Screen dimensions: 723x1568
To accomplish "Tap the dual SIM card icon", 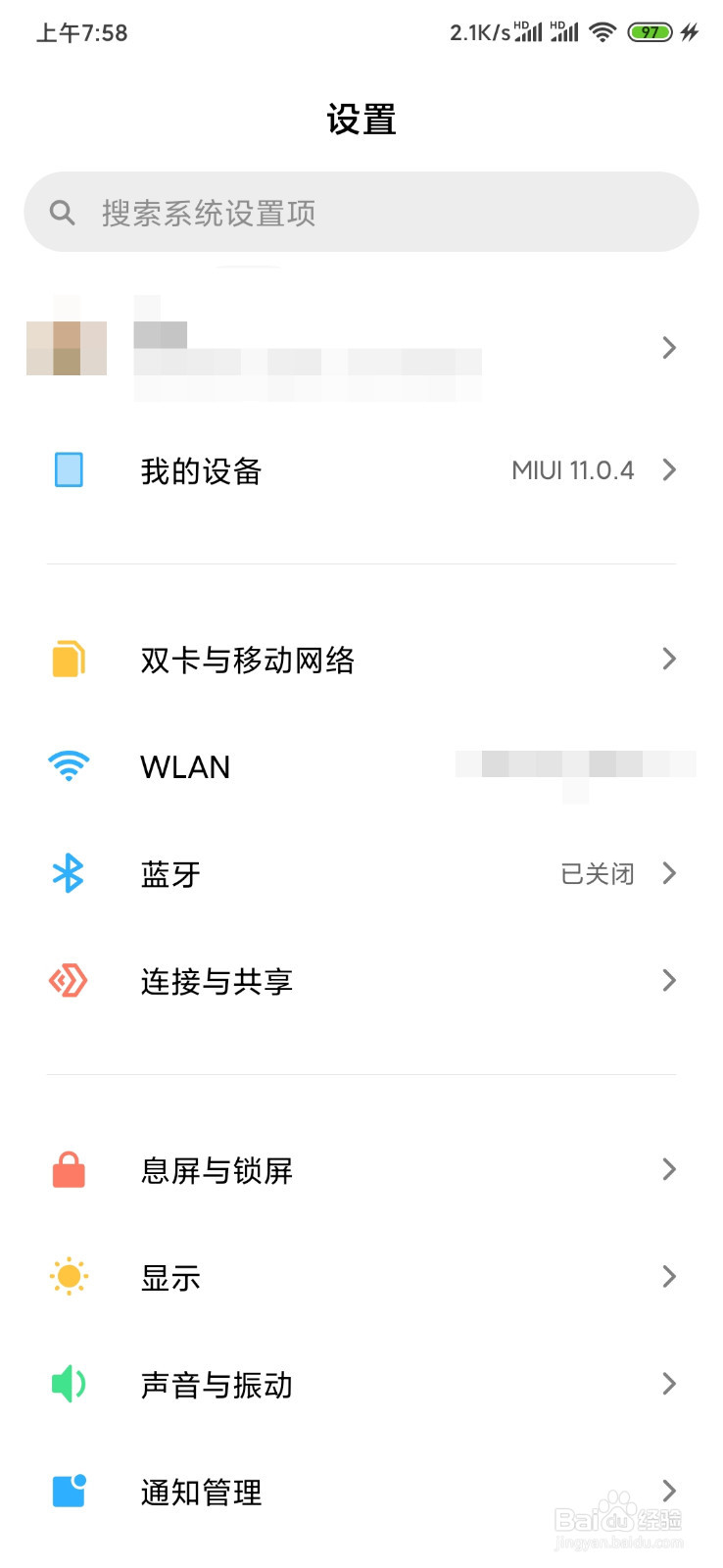I will 67,659.
